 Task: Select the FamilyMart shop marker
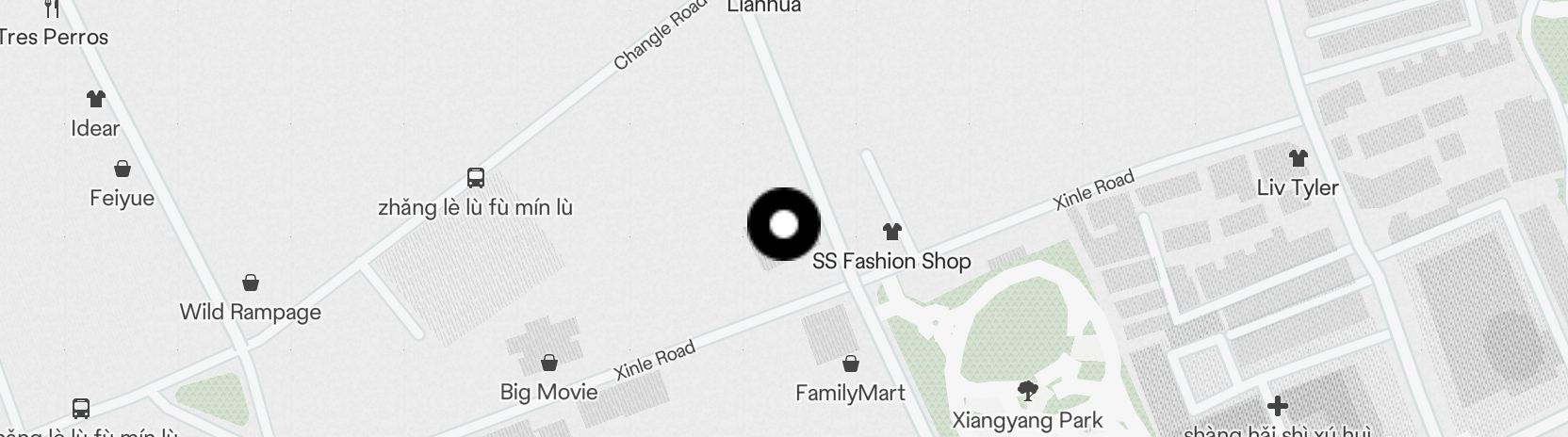pyautogui.click(x=850, y=364)
